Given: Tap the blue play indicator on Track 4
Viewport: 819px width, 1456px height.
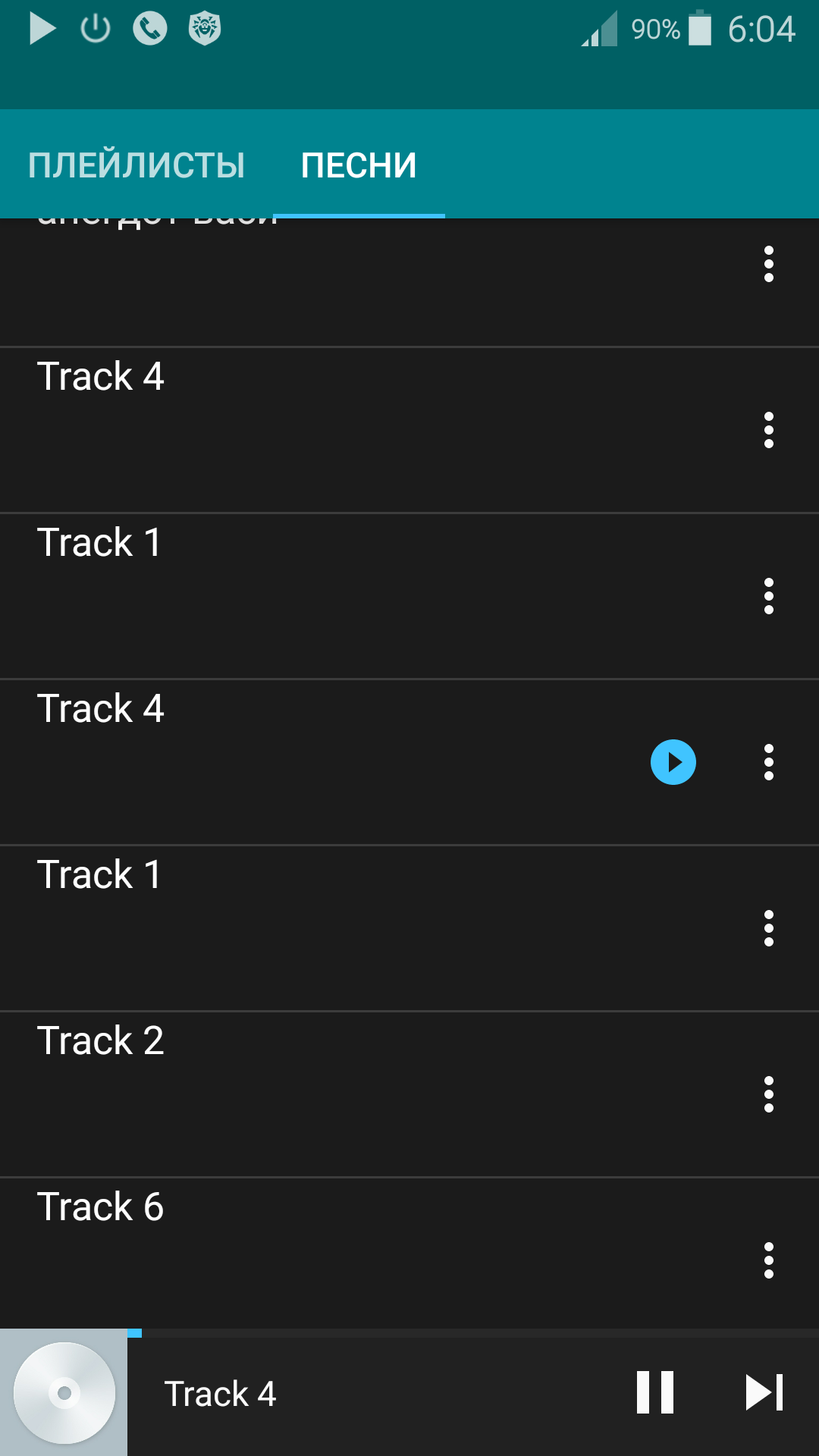Looking at the screenshot, I should (x=673, y=762).
